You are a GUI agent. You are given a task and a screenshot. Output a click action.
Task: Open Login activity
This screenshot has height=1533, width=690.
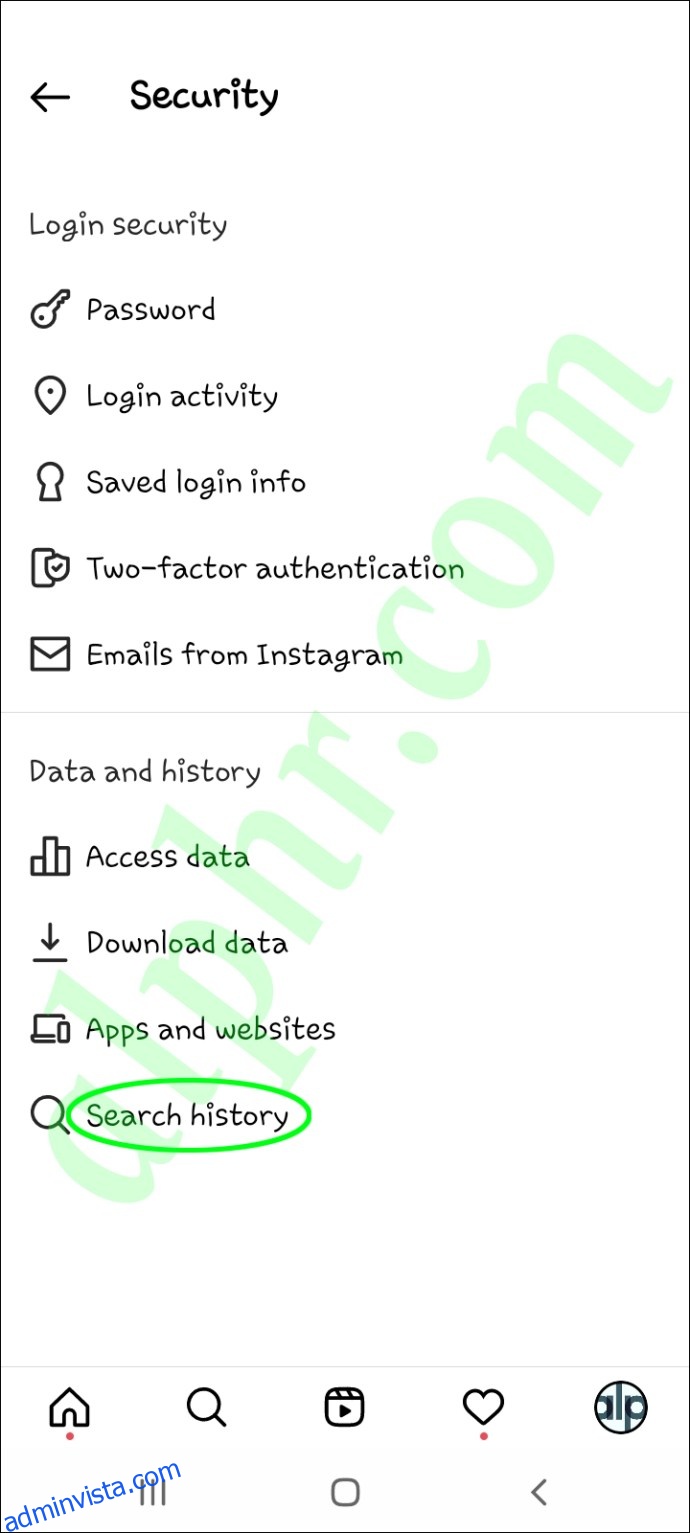tap(345, 396)
